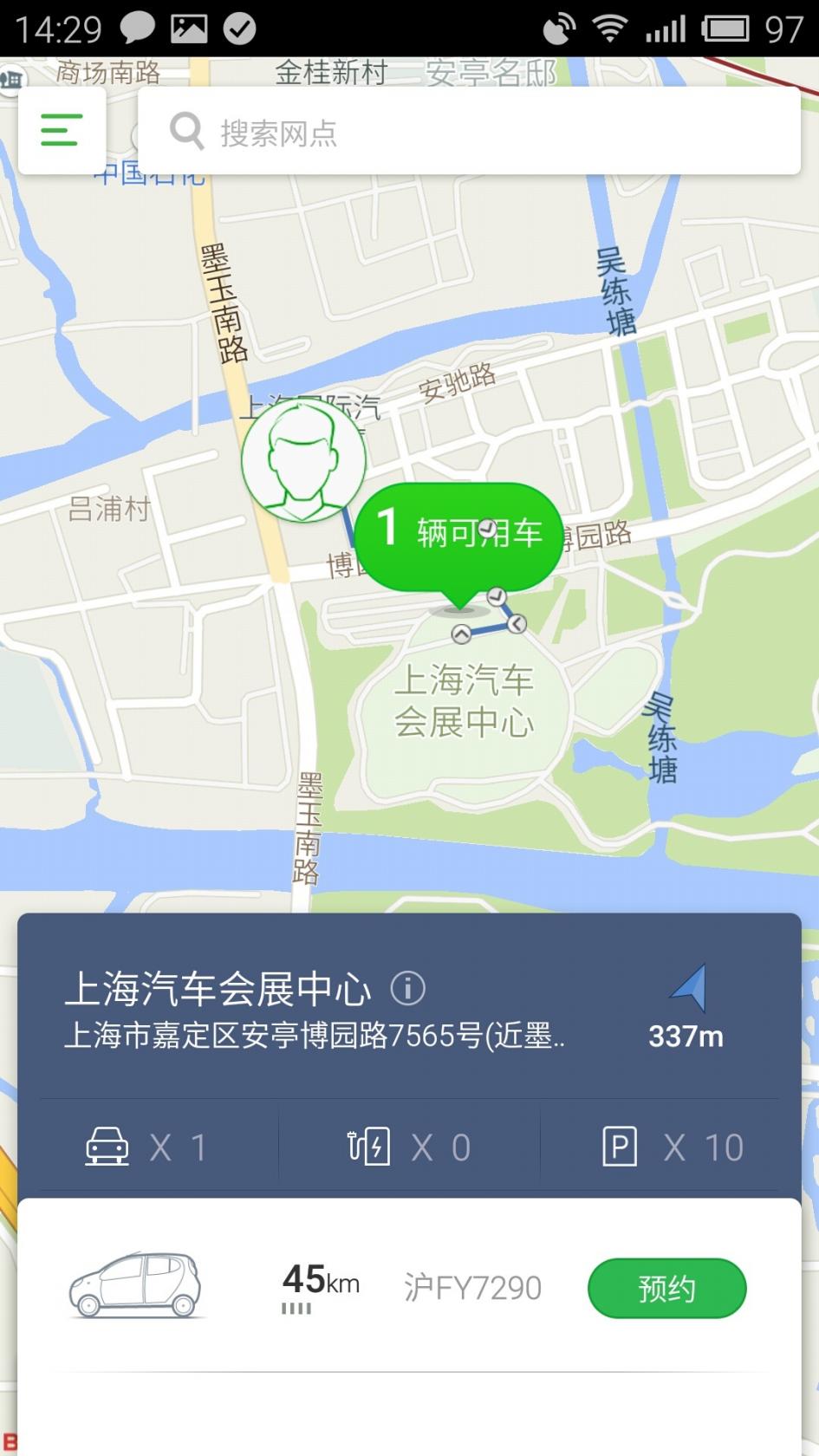819x1456 pixels.
Task: Tap the 337m distance label
Action: click(687, 1035)
